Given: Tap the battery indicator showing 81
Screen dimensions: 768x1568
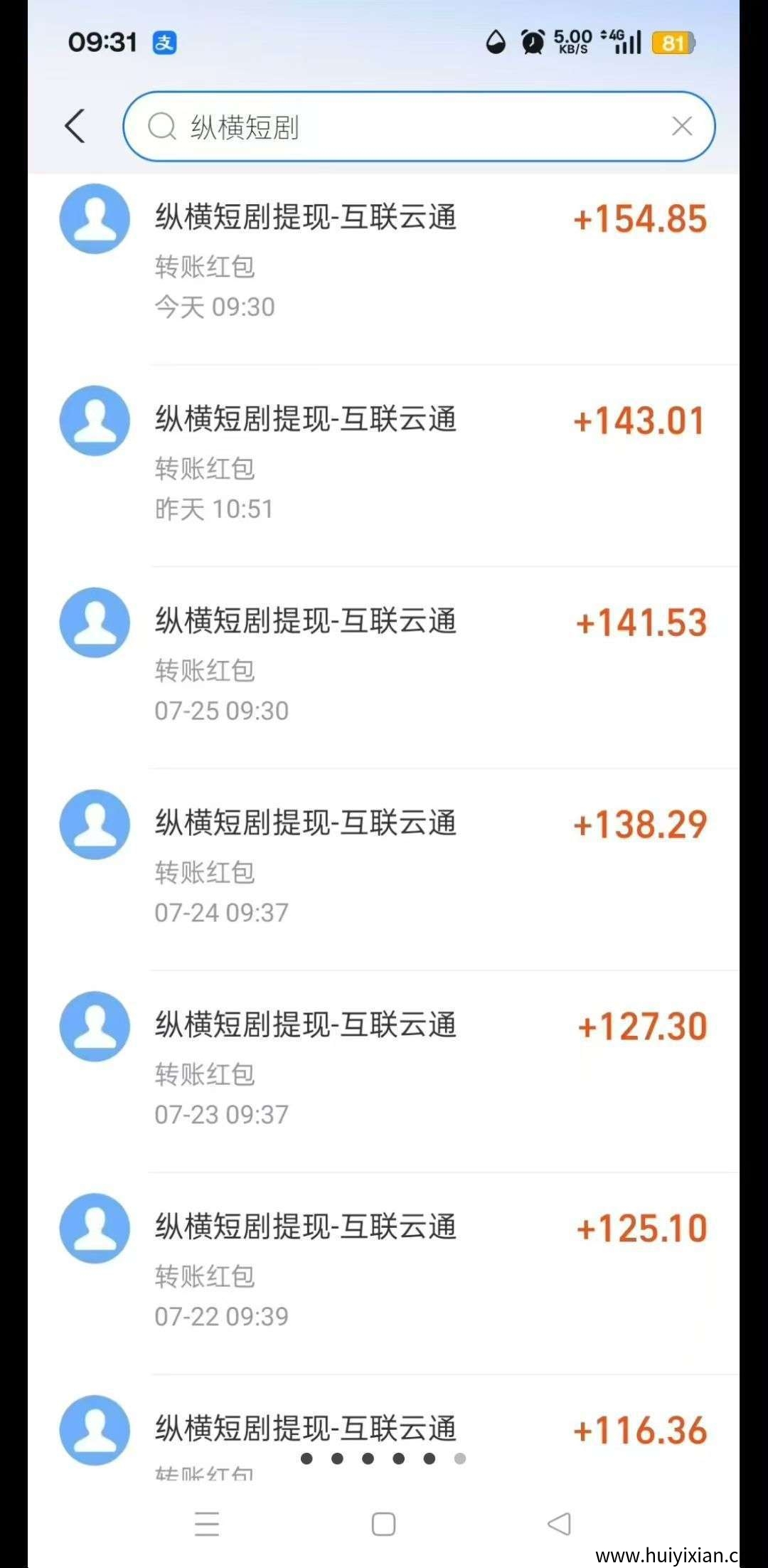Looking at the screenshot, I should 672,43.
